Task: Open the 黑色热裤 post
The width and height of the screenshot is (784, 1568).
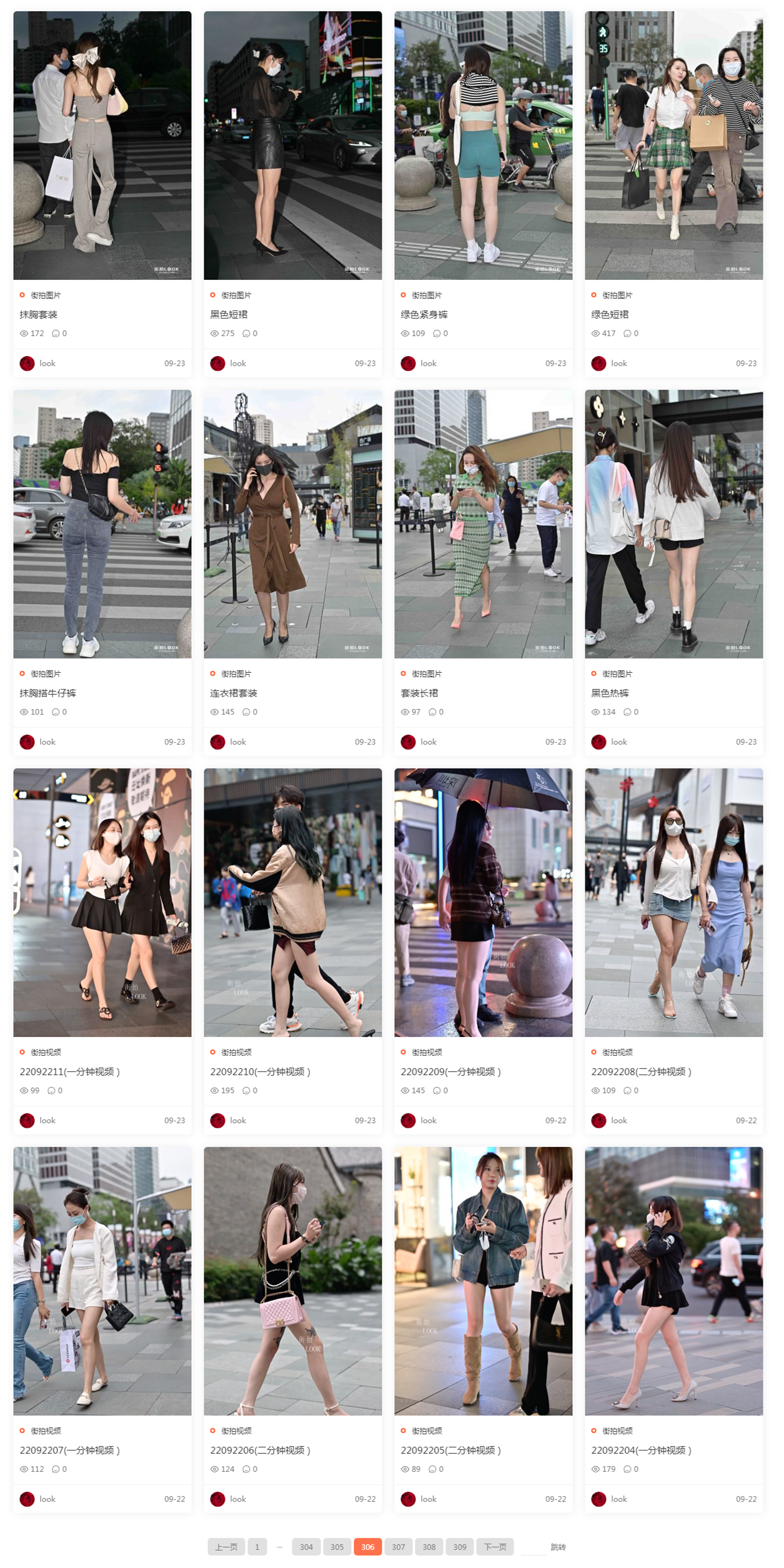Action: (610, 693)
